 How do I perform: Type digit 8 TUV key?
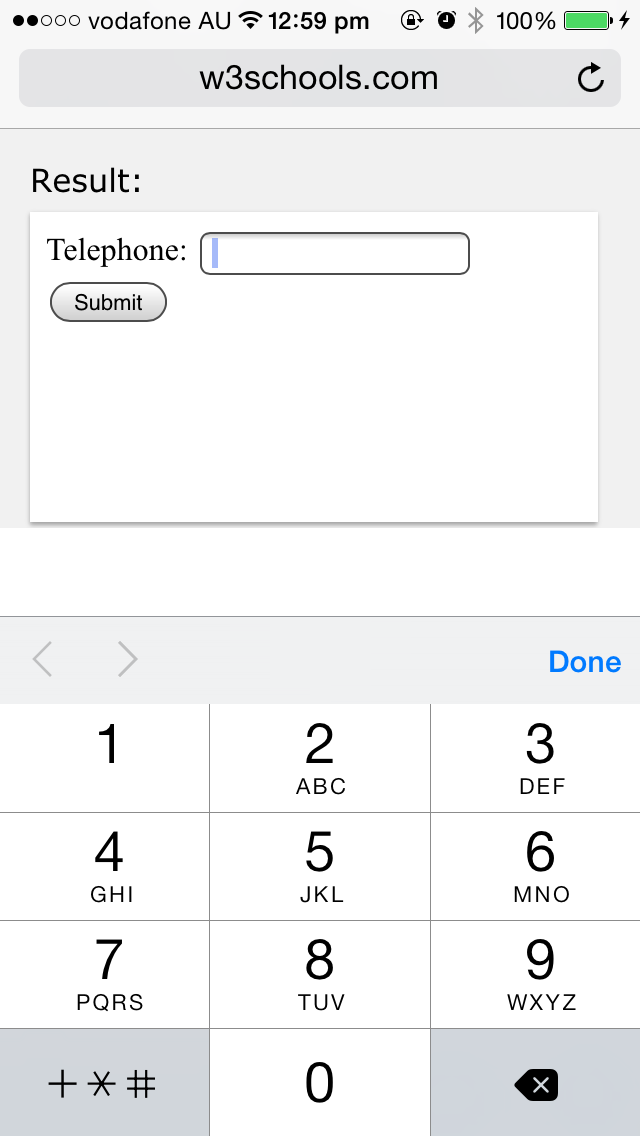pyautogui.click(x=320, y=974)
